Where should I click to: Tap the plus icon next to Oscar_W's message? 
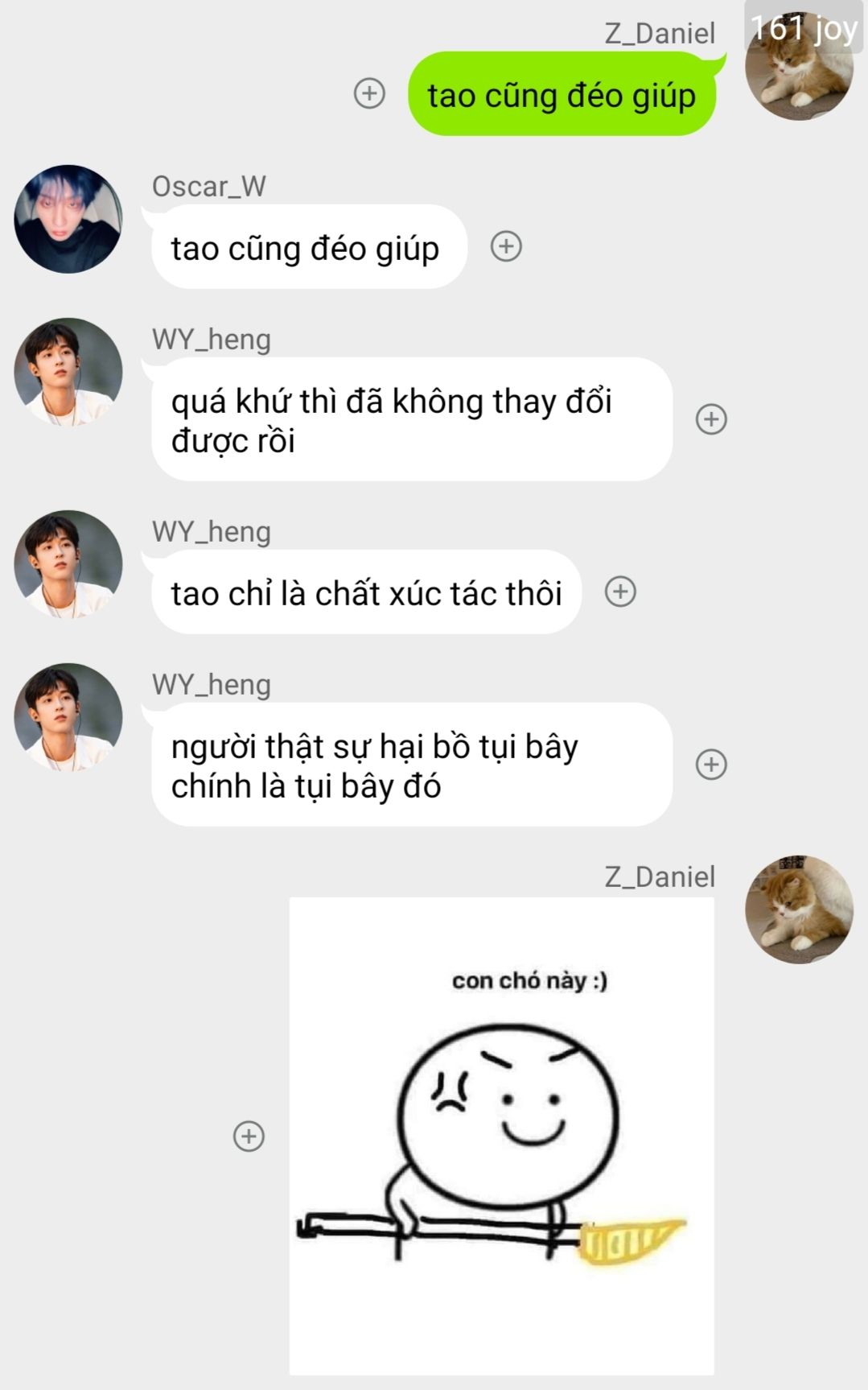506,246
